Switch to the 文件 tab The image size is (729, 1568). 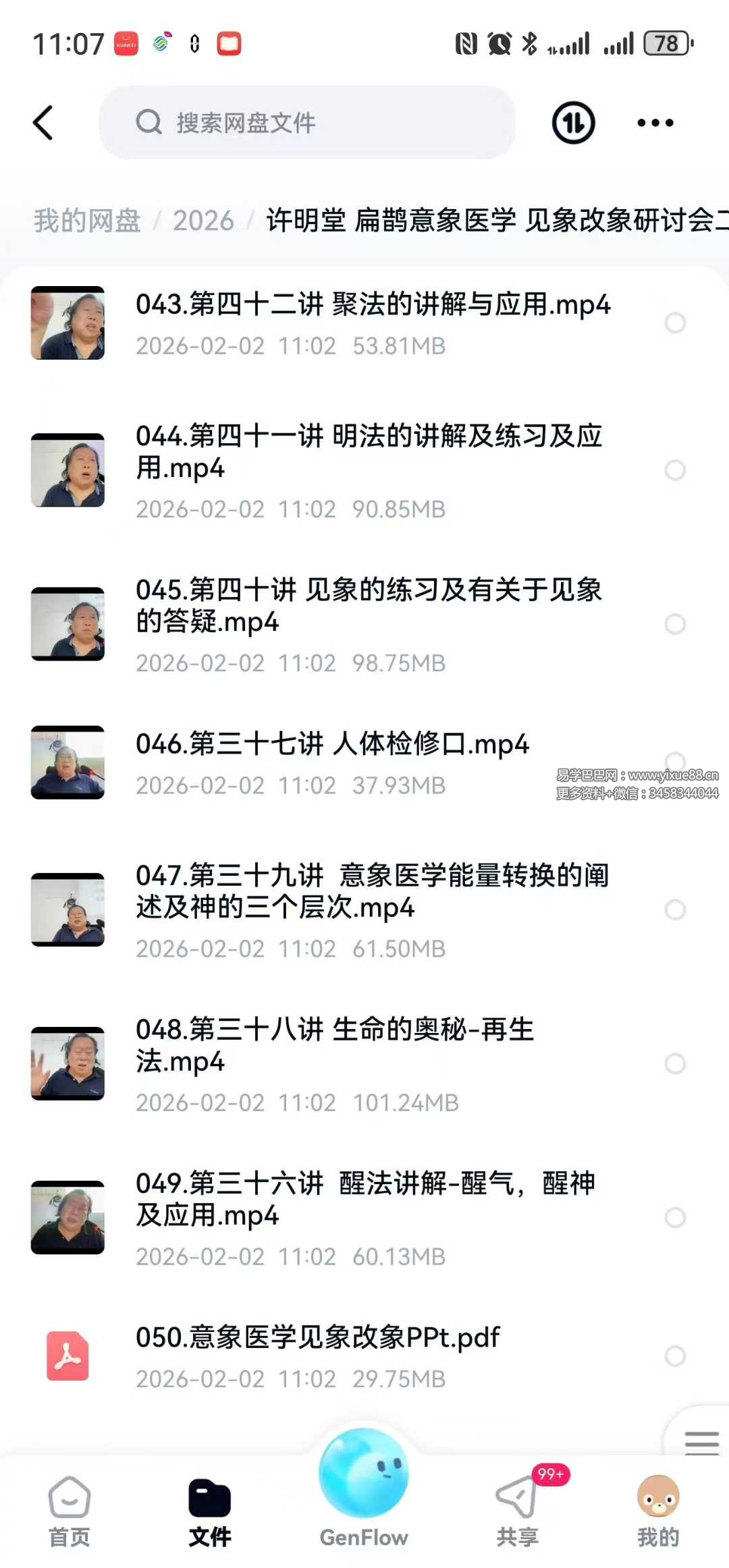pos(209,1511)
